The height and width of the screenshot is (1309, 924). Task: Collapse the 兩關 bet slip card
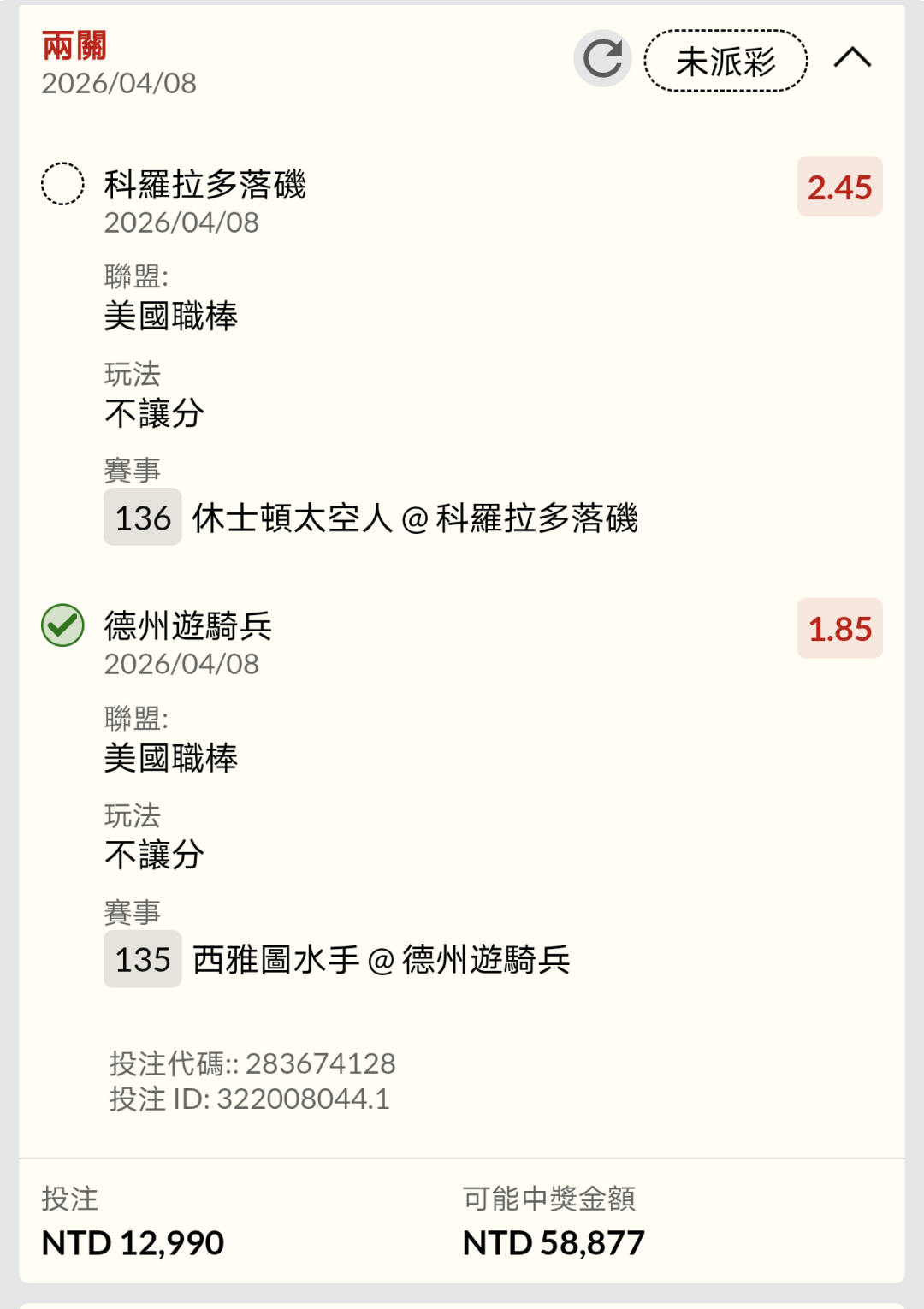(852, 58)
